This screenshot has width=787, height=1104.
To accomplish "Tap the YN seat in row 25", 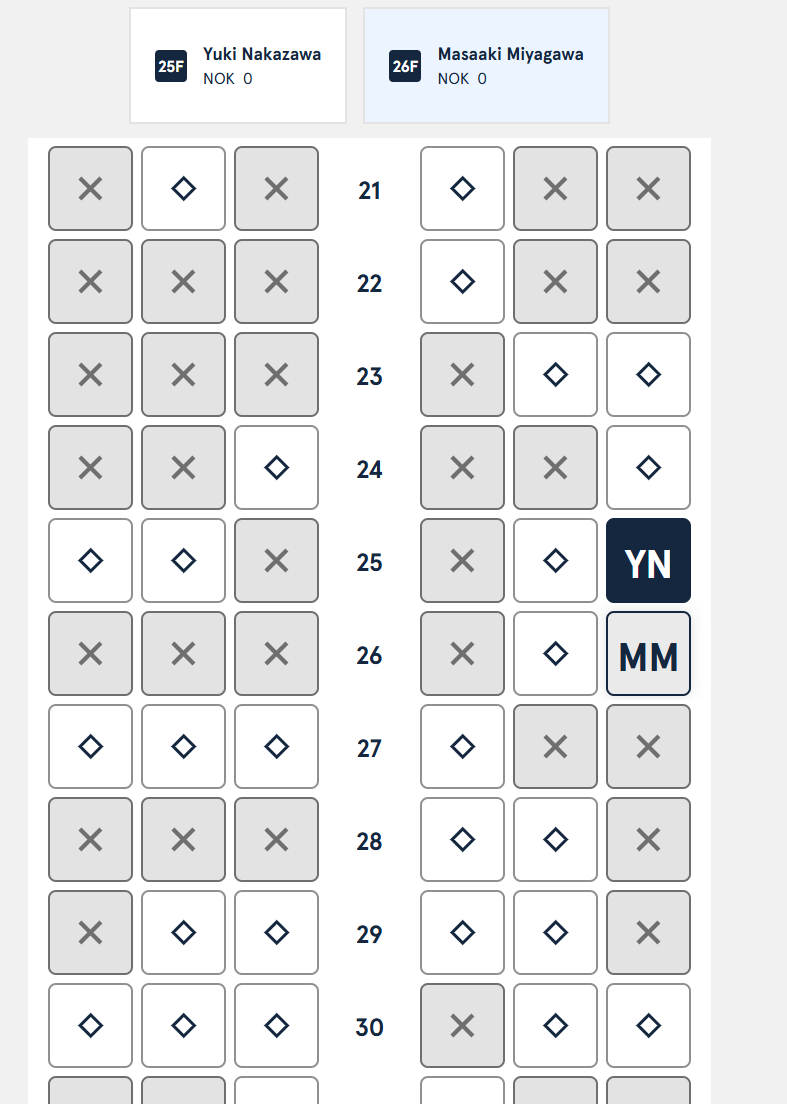I will point(648,561).
